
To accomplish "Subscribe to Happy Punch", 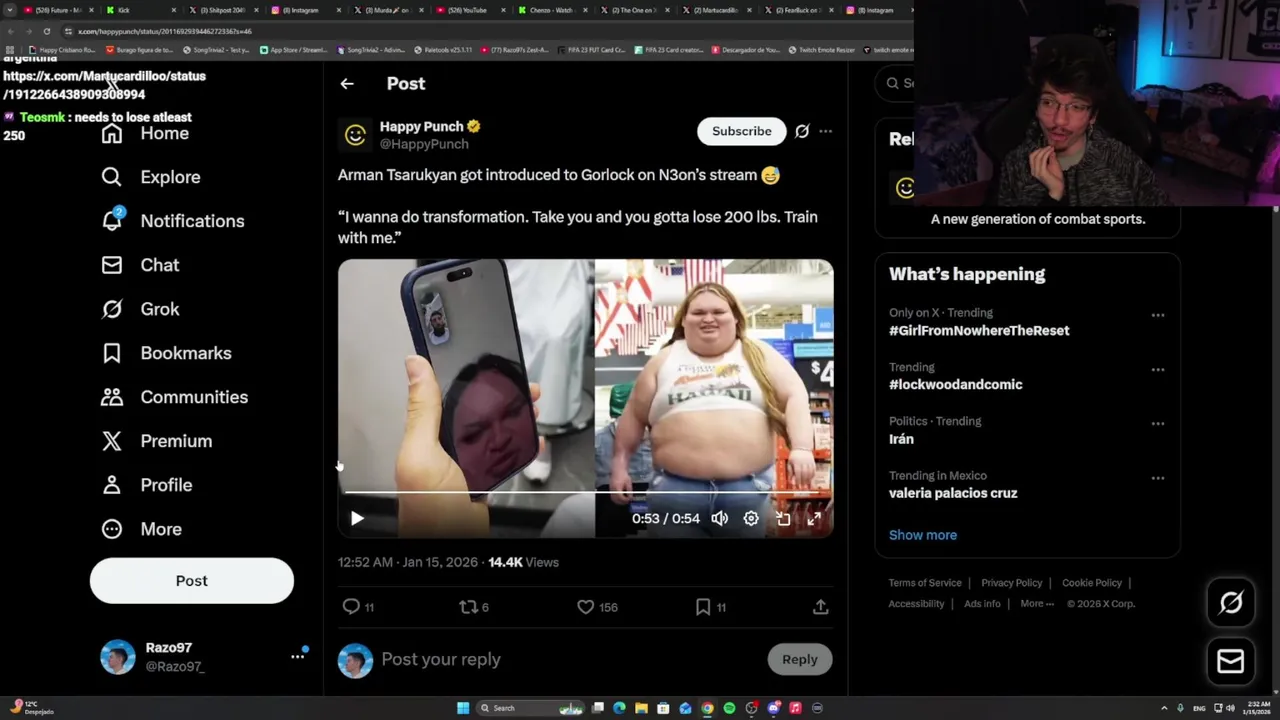I will tap(741, 131).
